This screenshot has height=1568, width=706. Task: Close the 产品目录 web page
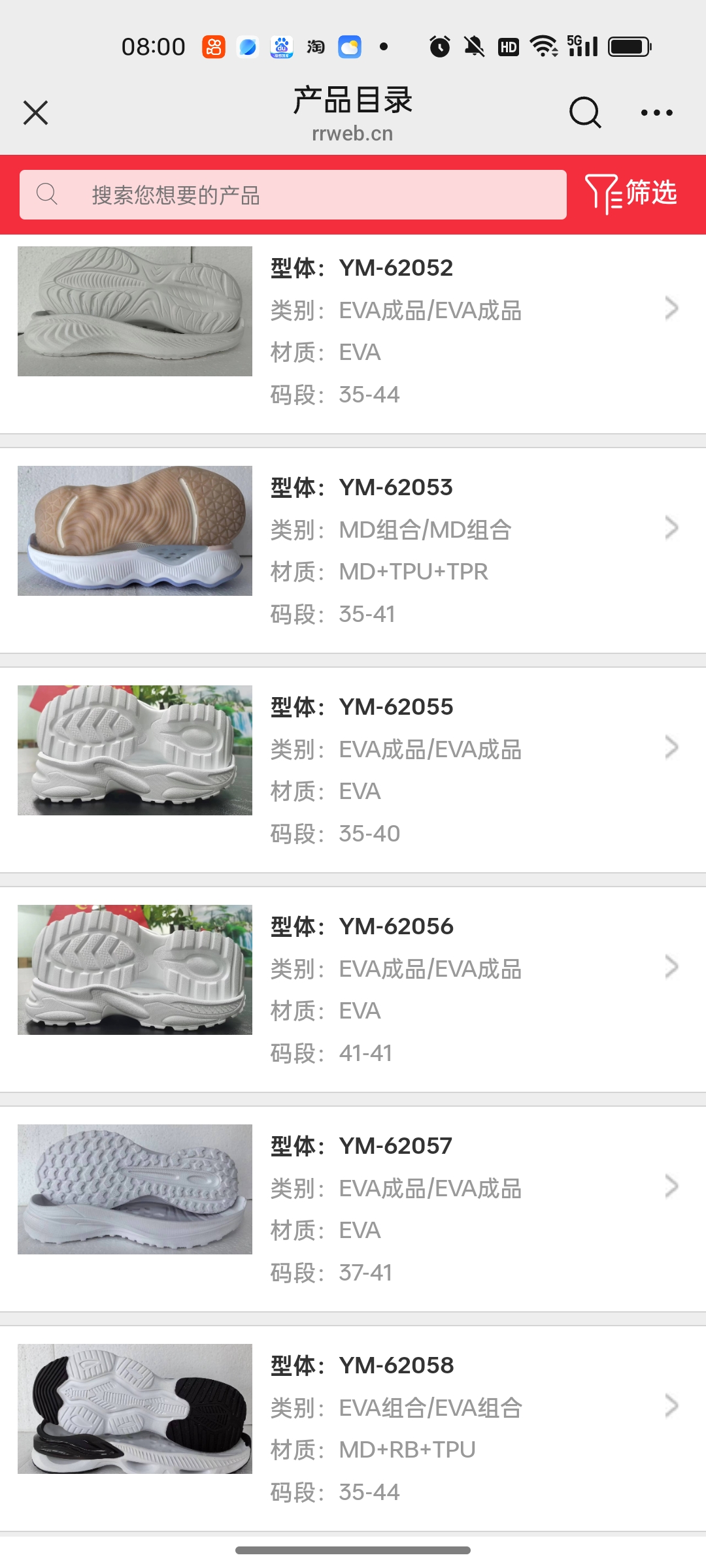[36, 112]
